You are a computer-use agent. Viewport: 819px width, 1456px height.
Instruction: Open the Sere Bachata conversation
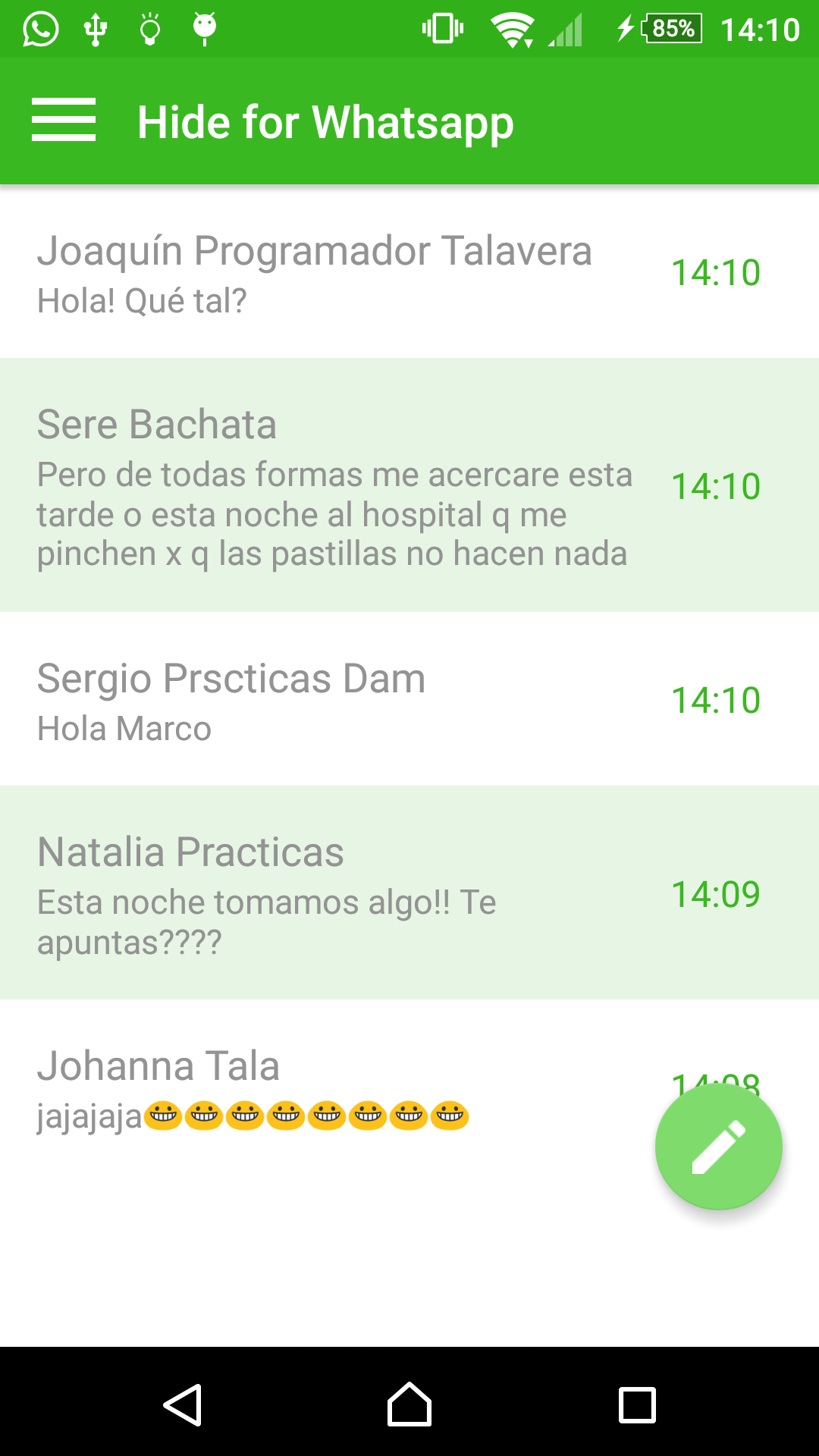(409, 485)
